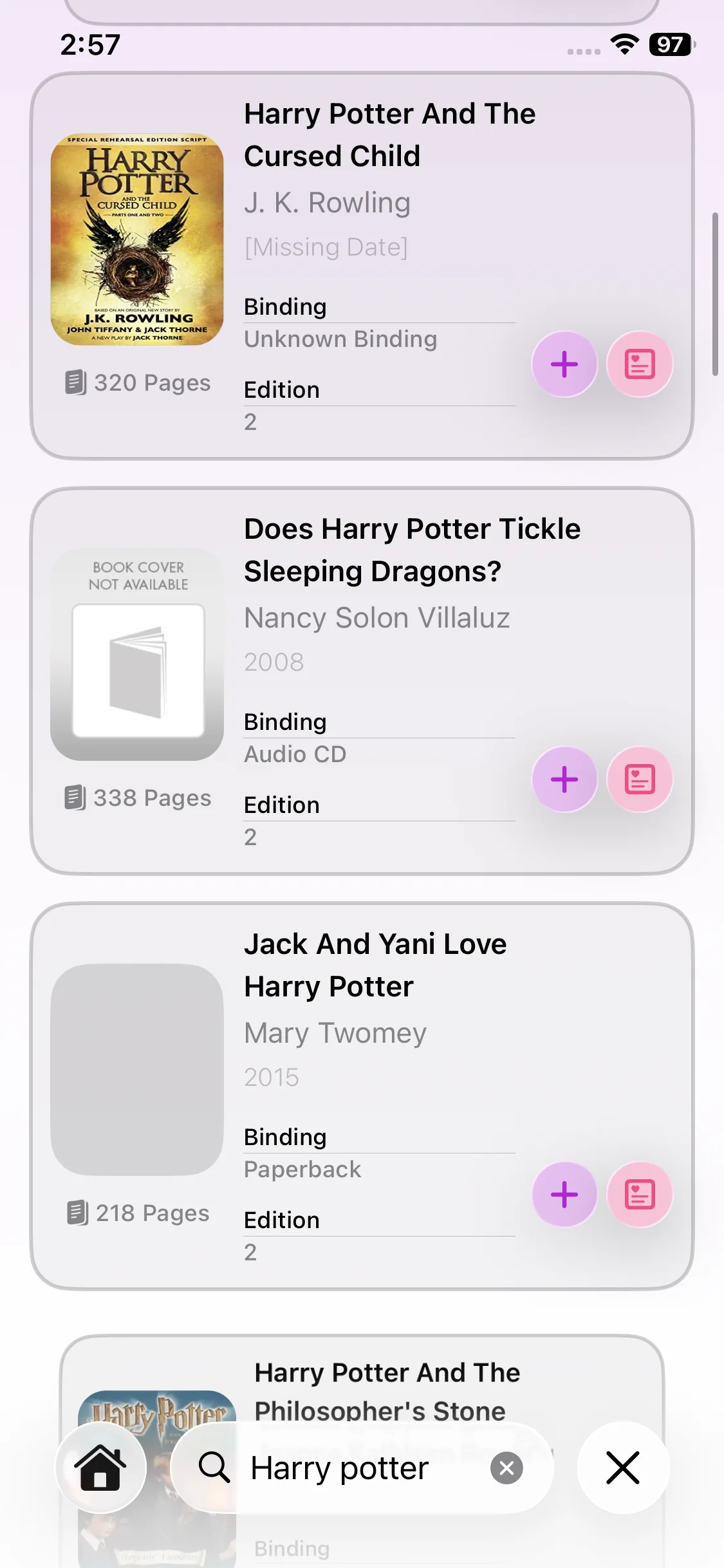Clear the search text with the gray X

pyautogui.click(x=506, y=1468)
